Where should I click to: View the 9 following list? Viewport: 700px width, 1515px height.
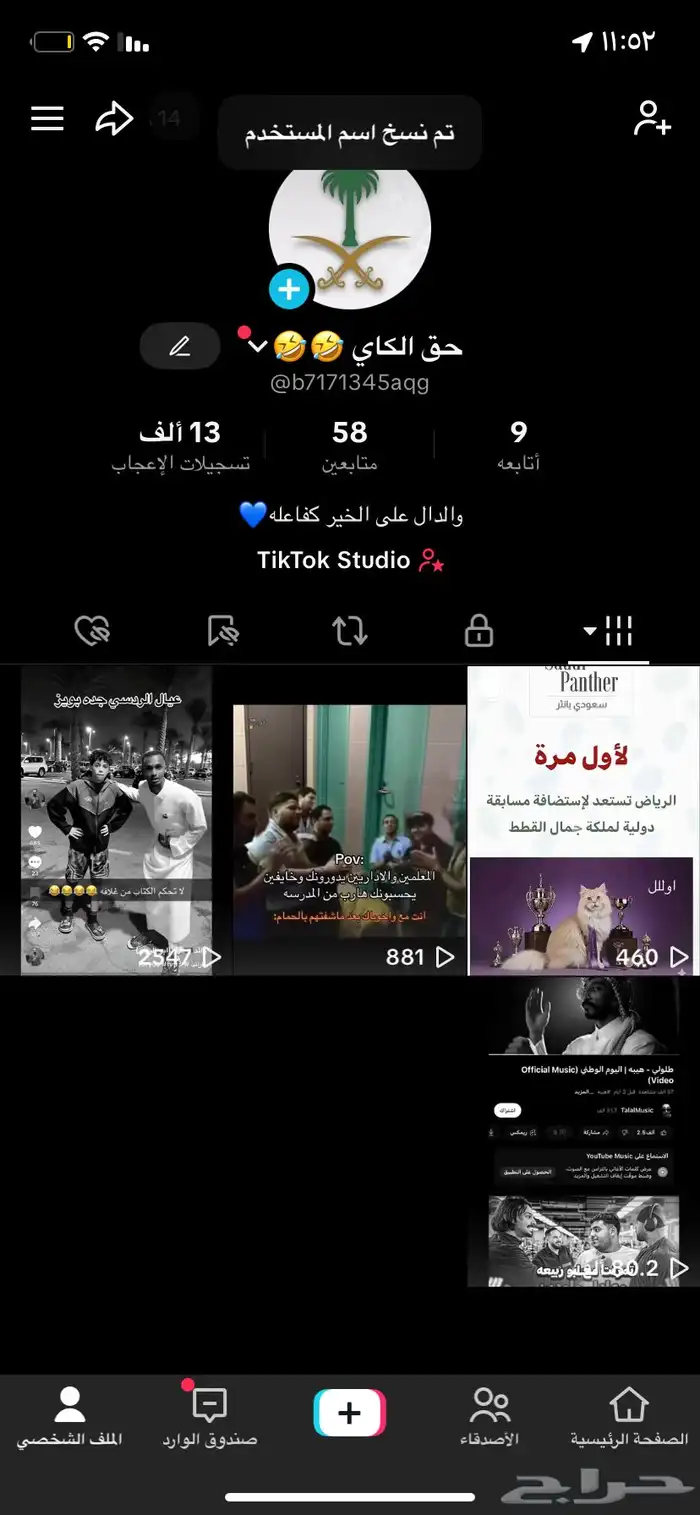click(x=518, y=445)
